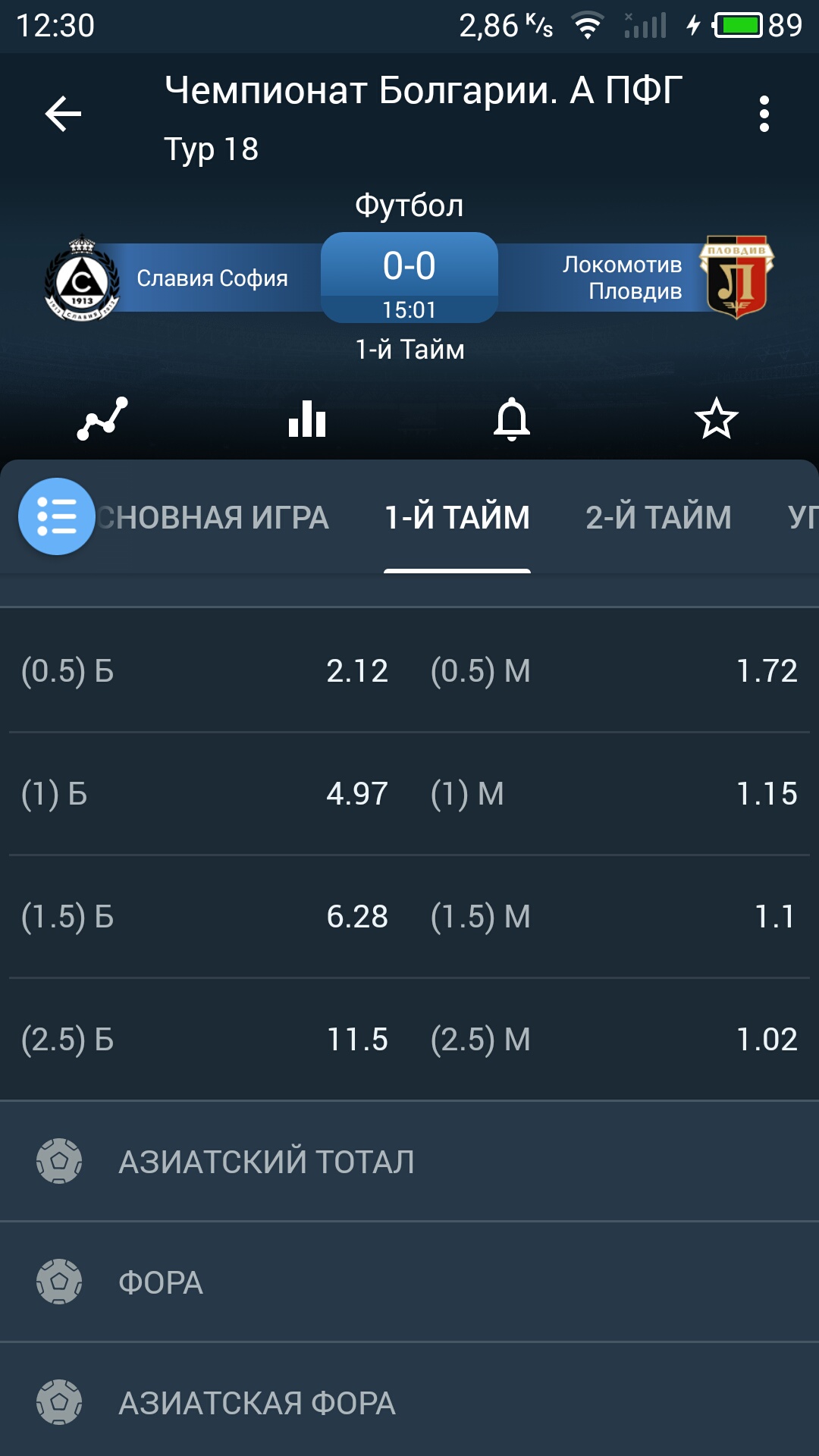Go back using the arrow icon

point(63,114)
